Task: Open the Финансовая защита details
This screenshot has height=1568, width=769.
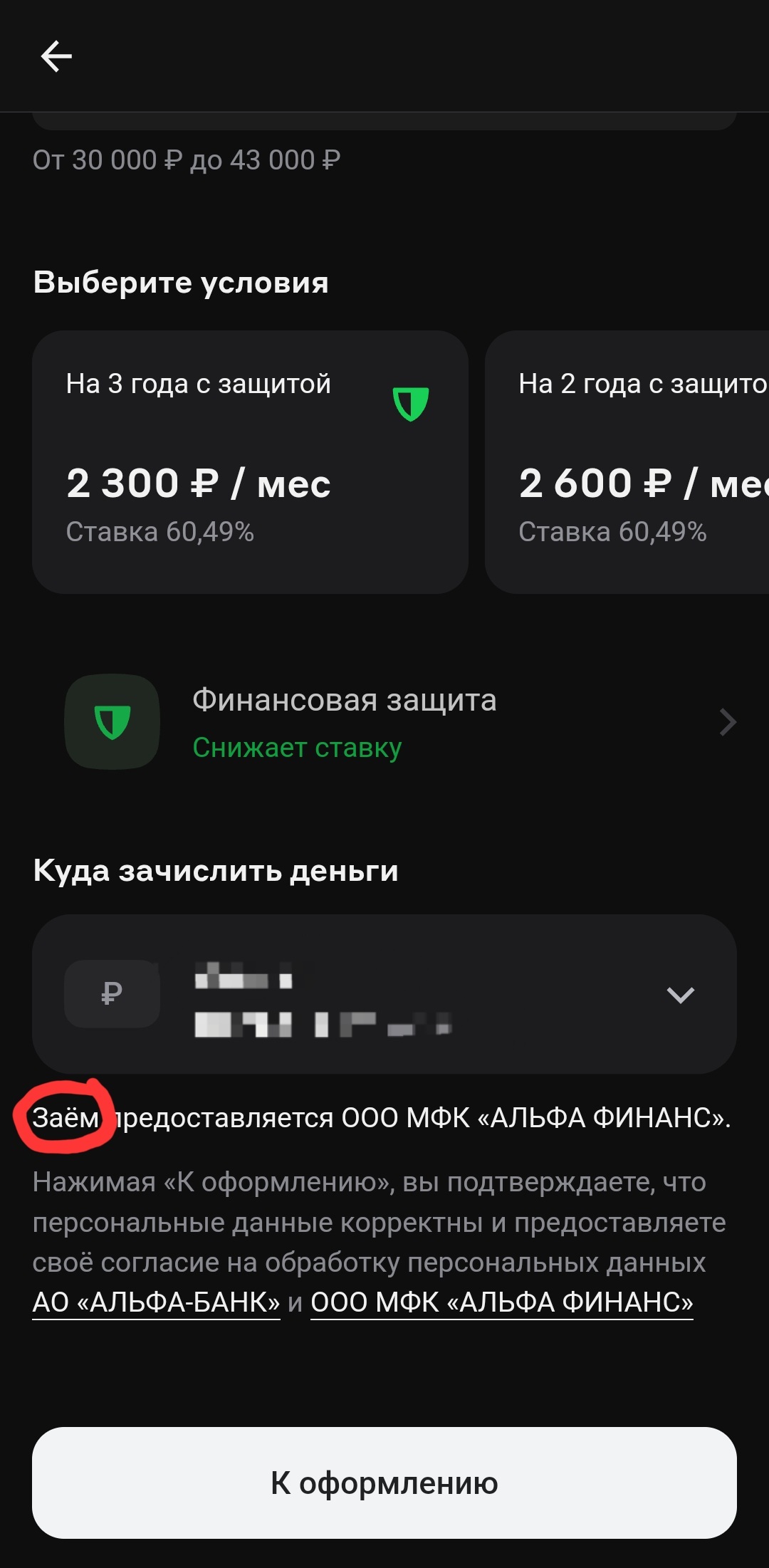Action: coord(399,722)
